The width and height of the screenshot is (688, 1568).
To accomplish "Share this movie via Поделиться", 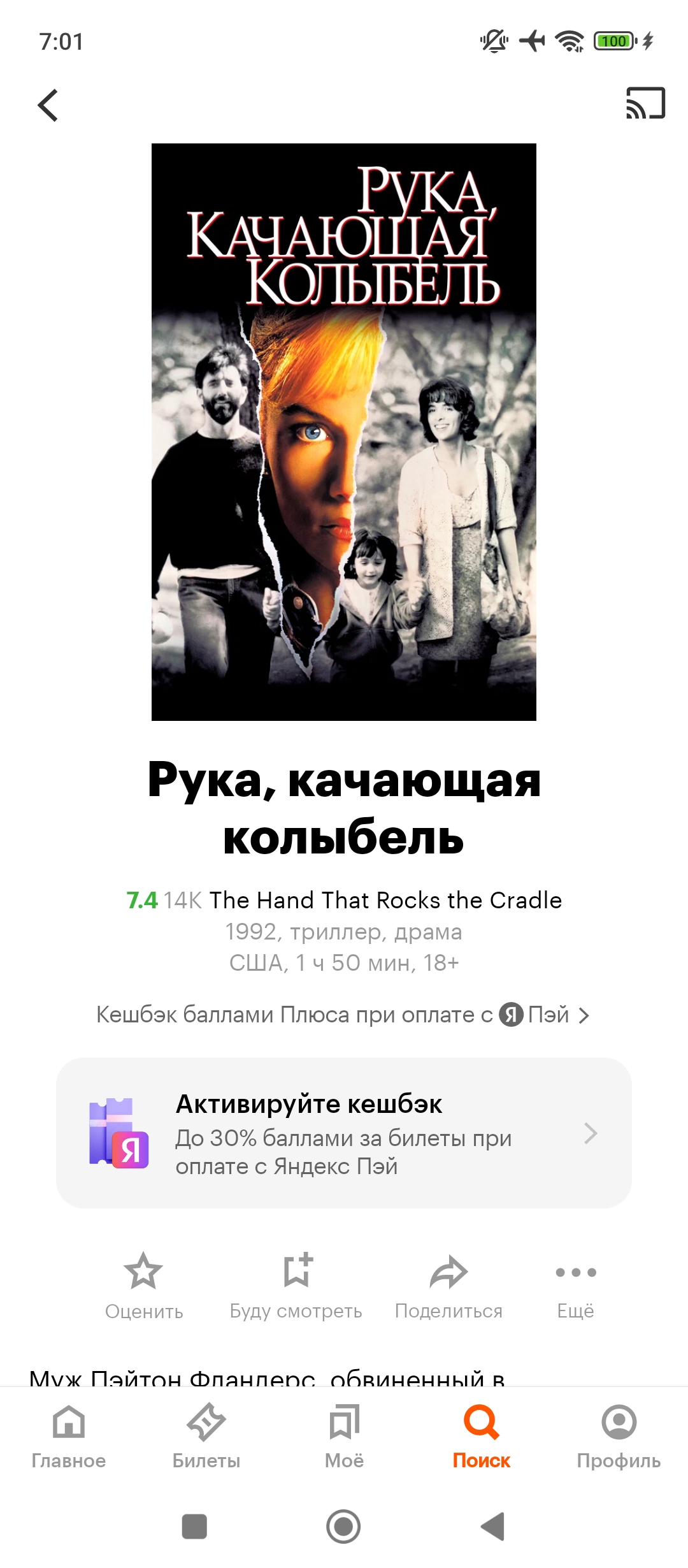I will coord(448,1285).
